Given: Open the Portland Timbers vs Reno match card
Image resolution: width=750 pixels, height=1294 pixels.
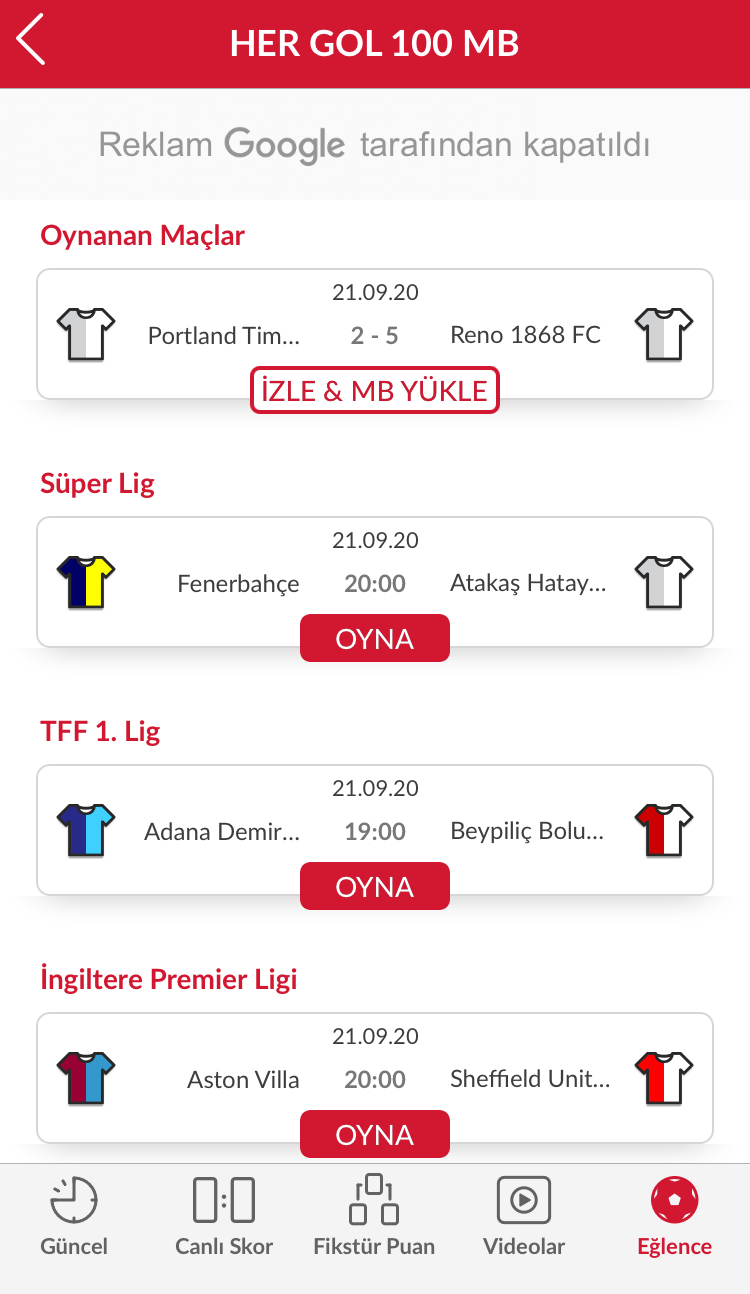Looking at the screenshot, I should [x=374, y=334].
